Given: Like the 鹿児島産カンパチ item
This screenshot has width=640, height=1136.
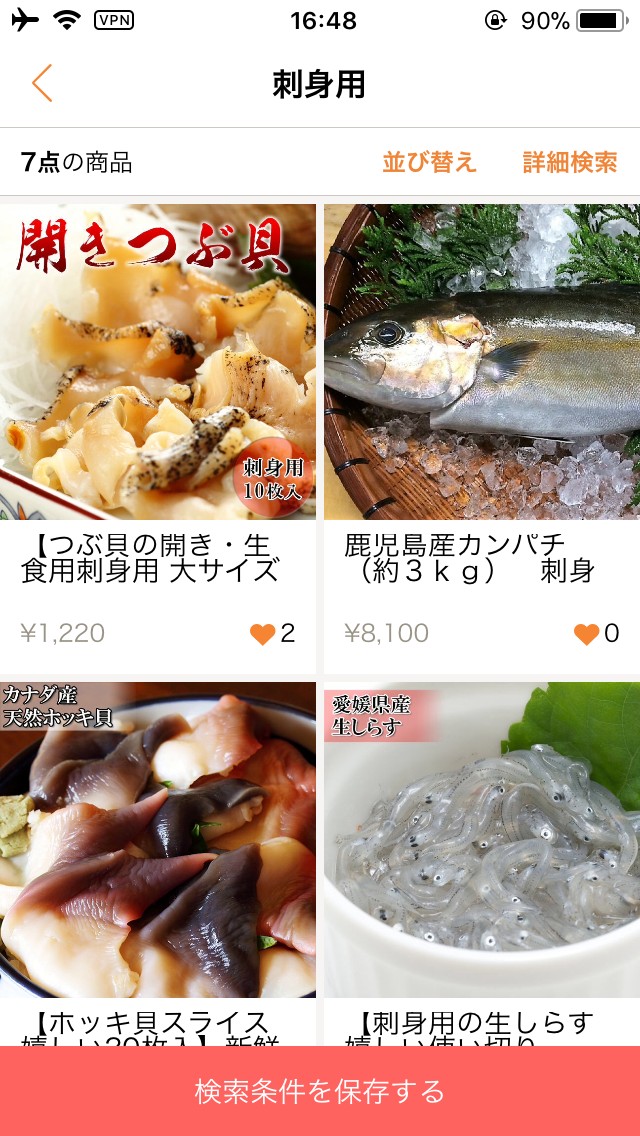Looking at the screenshot, I should pos(586,633).
